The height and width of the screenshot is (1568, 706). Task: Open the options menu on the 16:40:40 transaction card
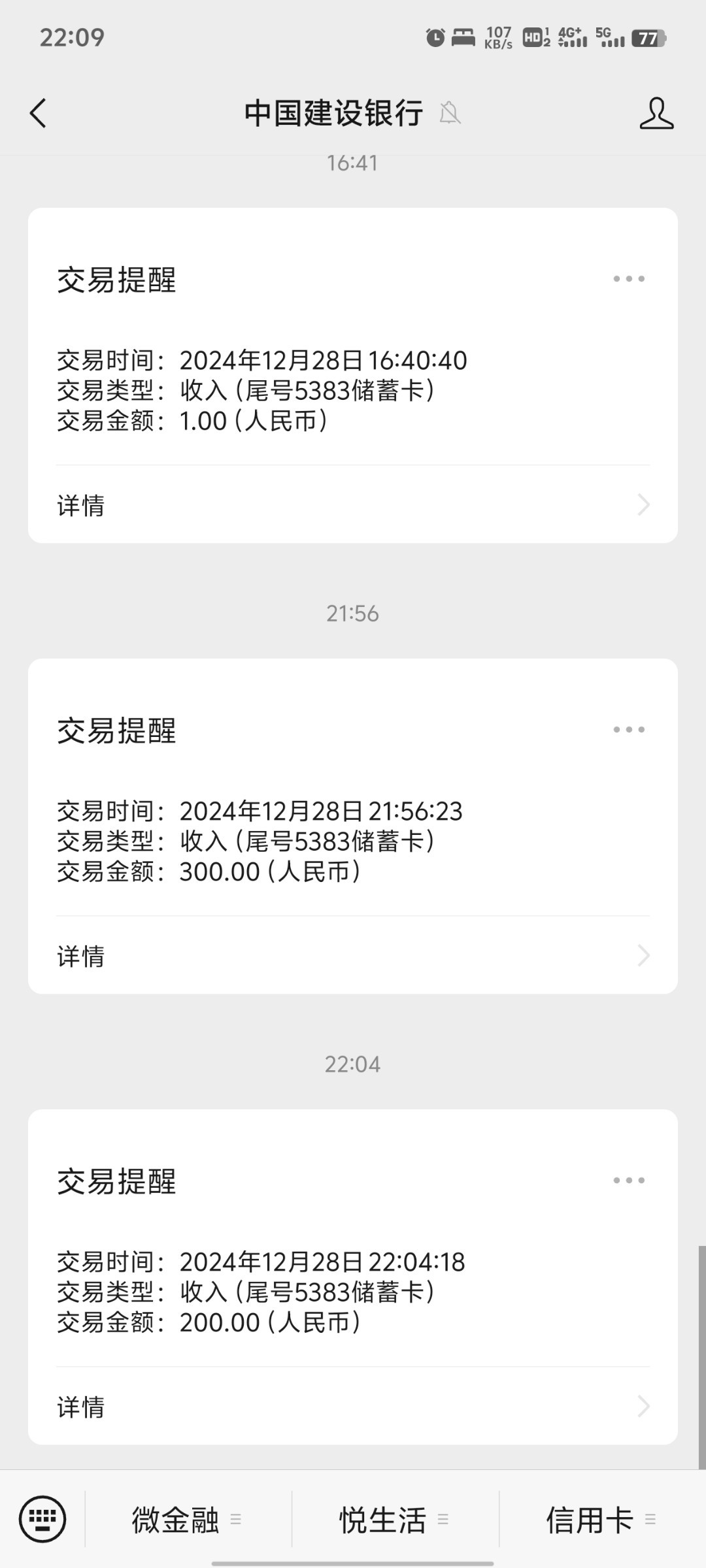(628, 279)
